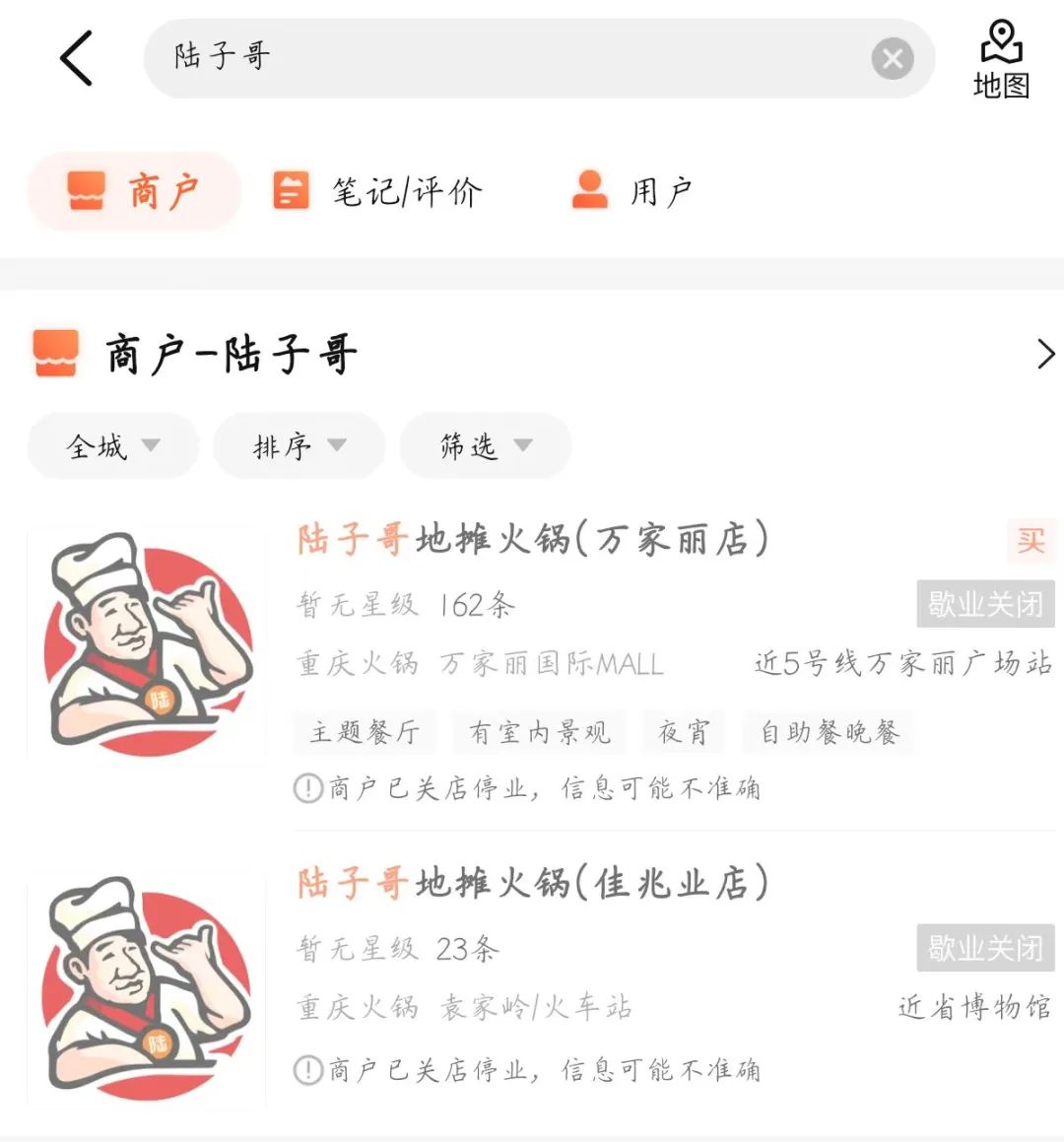
Task: Tap the 佳兆业店 chef logo thumbnail
Action: 146,982
